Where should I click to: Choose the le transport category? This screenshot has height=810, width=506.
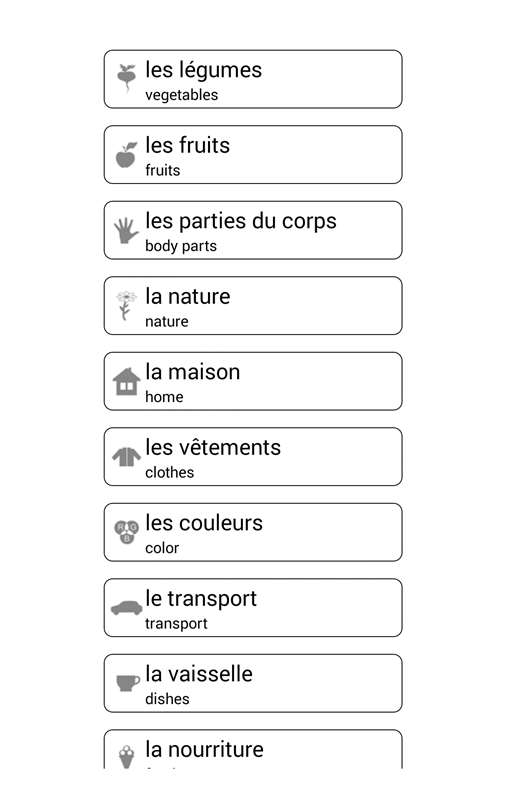(253, 608)
